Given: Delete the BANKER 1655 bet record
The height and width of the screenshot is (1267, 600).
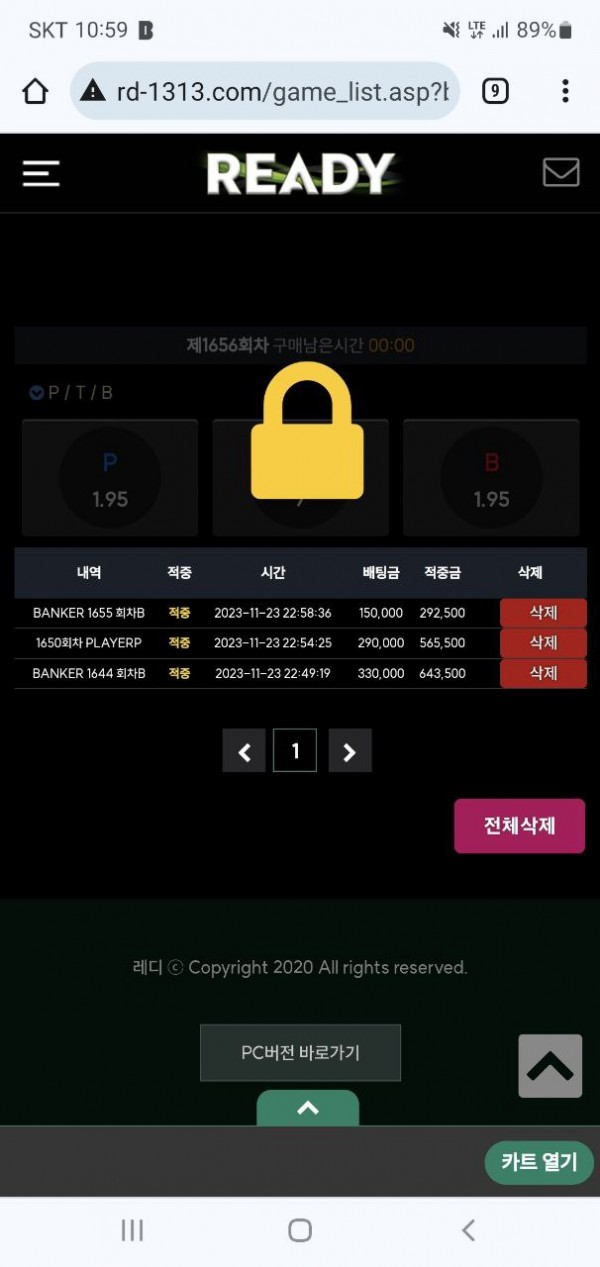Looking at the screenshot, I should [x=542, y=613].
